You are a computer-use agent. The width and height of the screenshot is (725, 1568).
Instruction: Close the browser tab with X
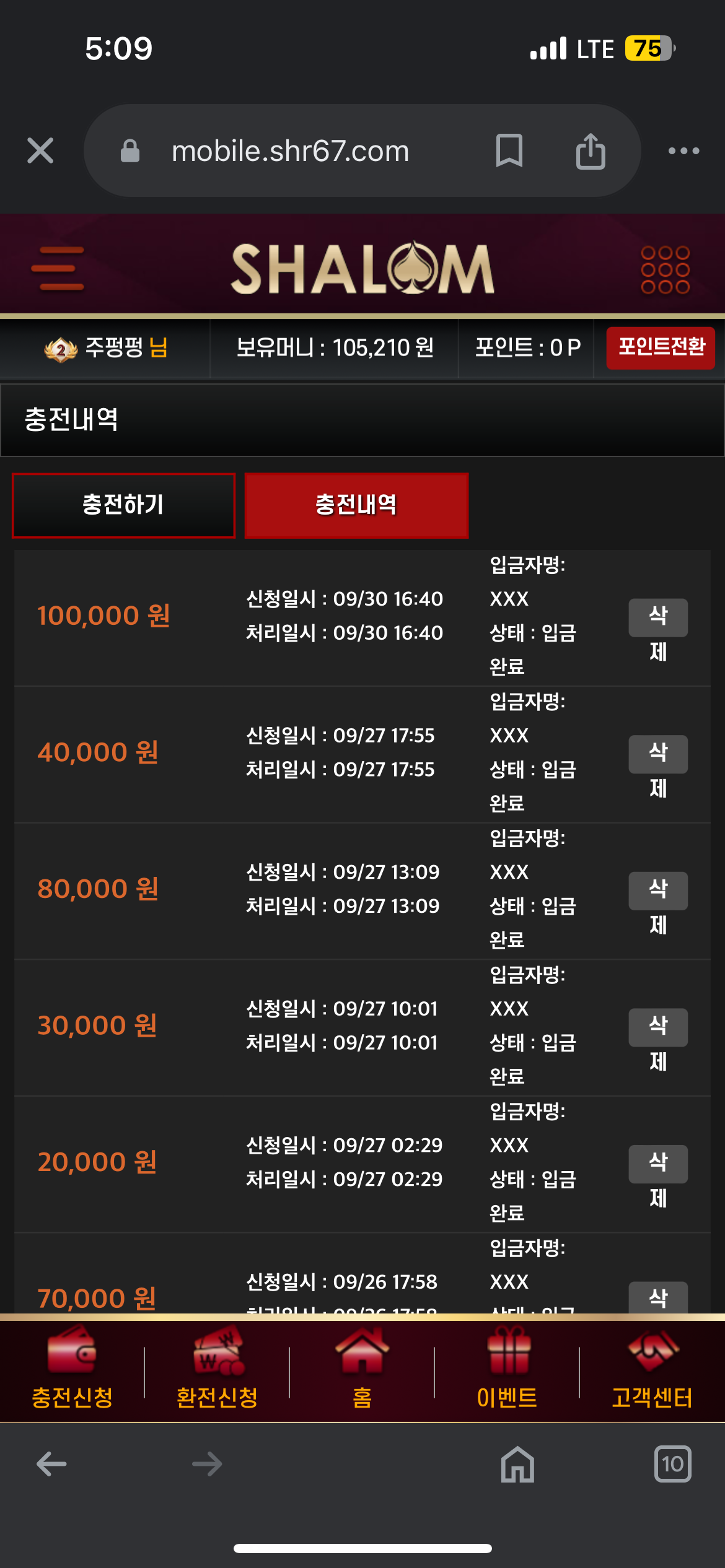40,150
